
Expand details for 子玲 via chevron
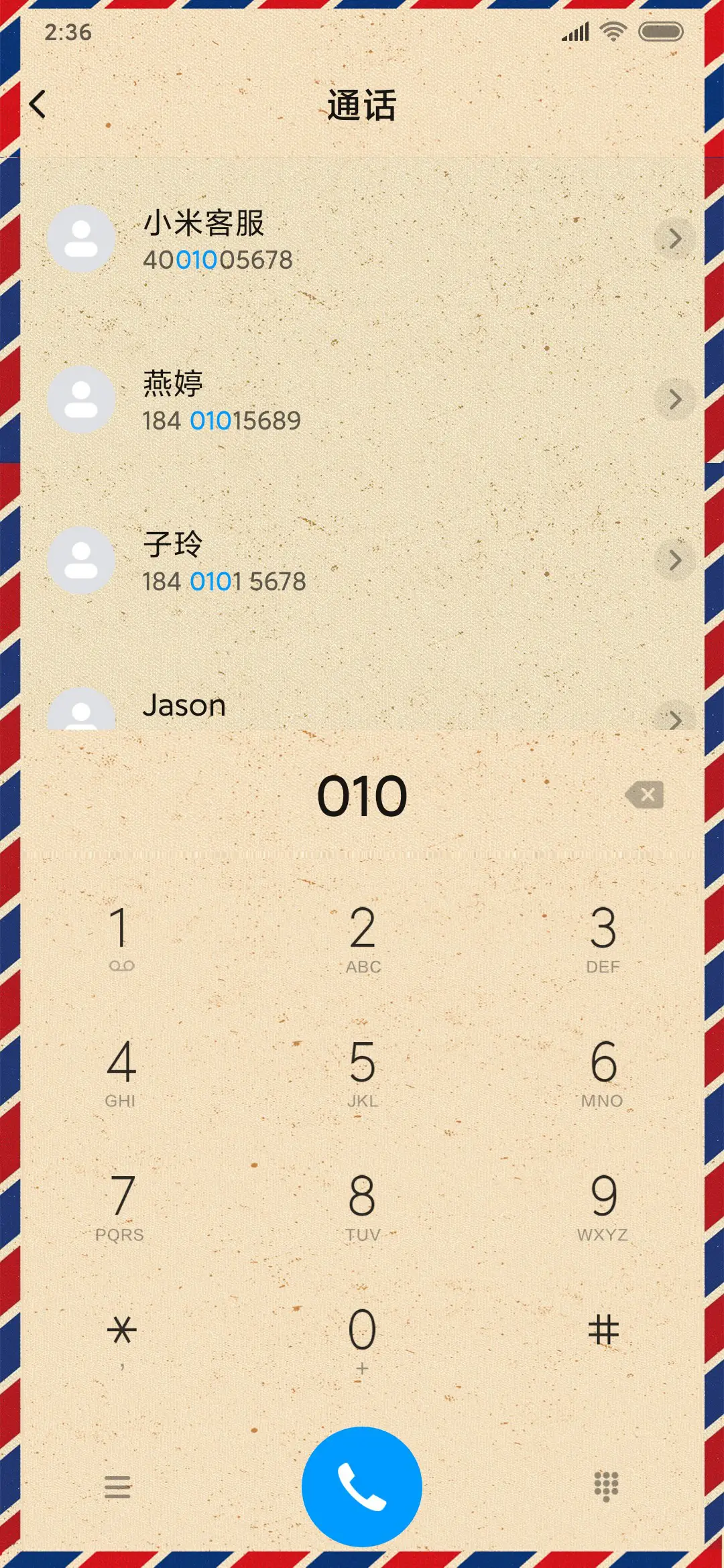point(674,562)
